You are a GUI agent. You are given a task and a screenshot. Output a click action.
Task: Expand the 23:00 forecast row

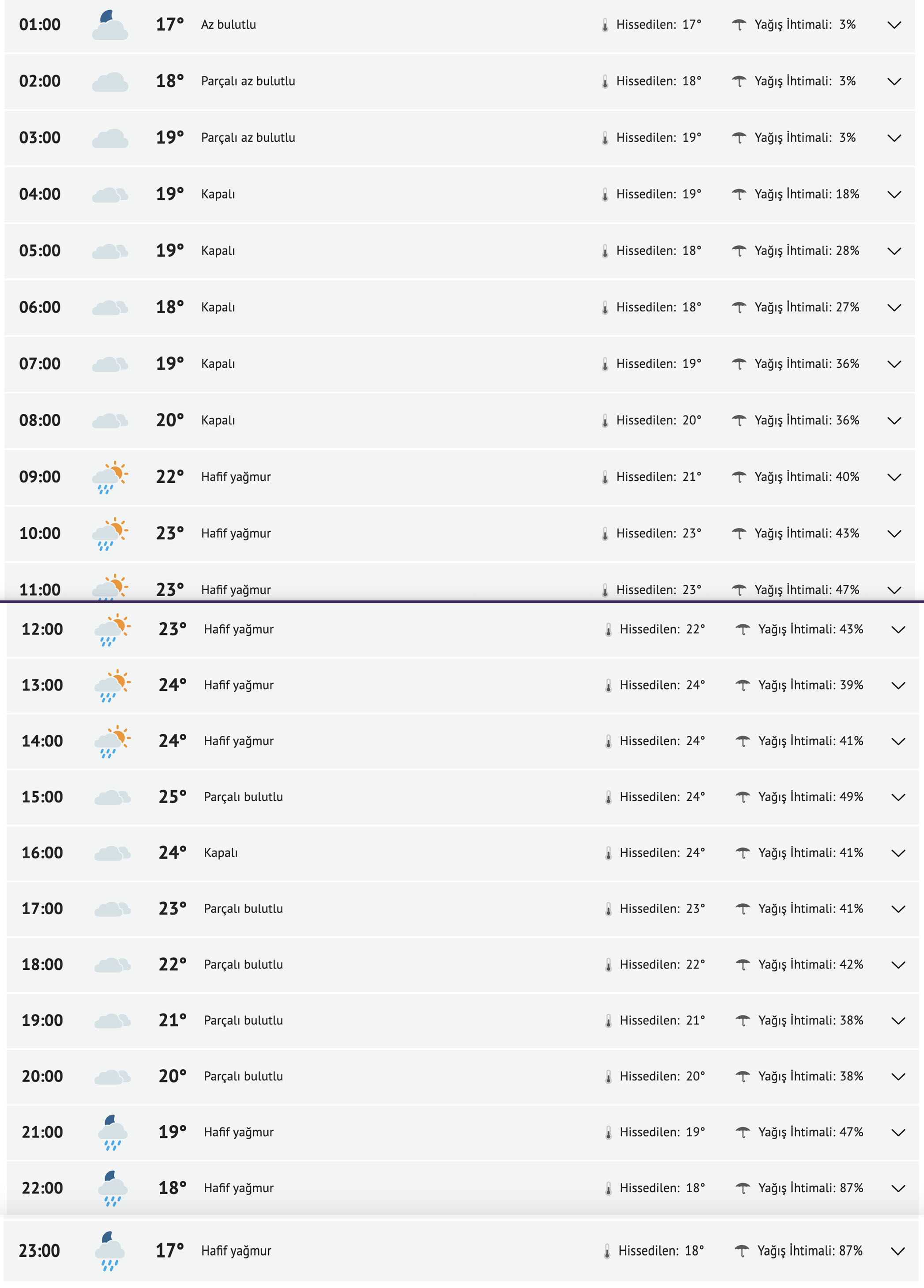pos(898,1251)
